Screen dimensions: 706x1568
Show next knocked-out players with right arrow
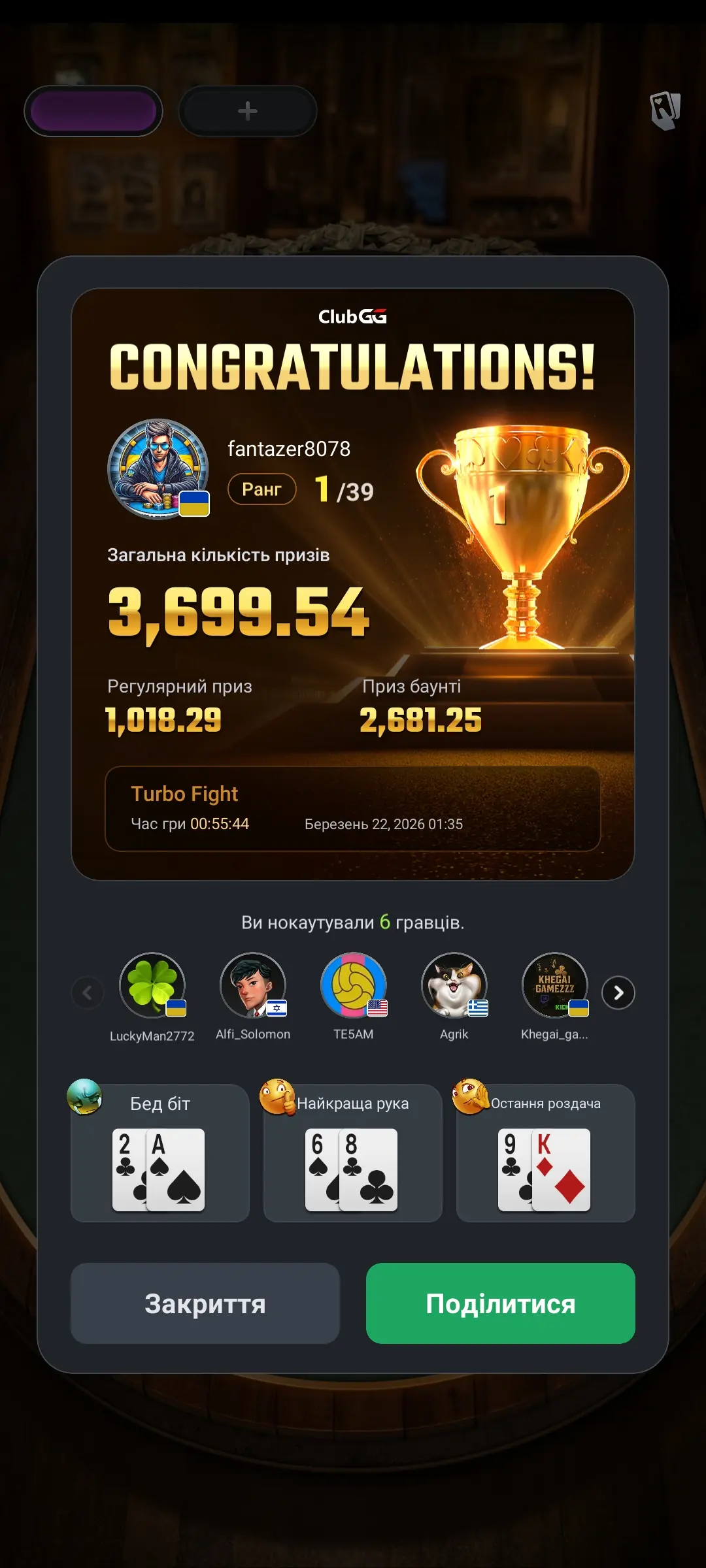pyautogui.click(x=618, y=993)
